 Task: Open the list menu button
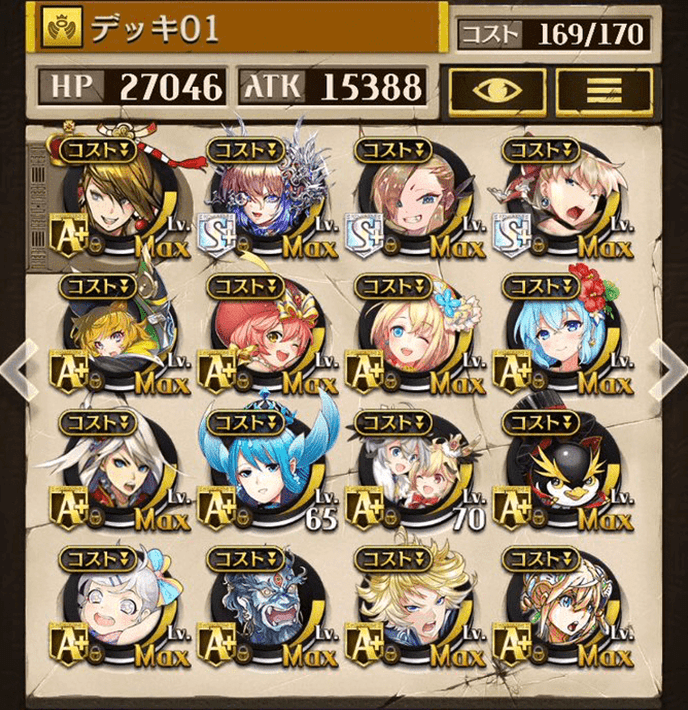604,90
